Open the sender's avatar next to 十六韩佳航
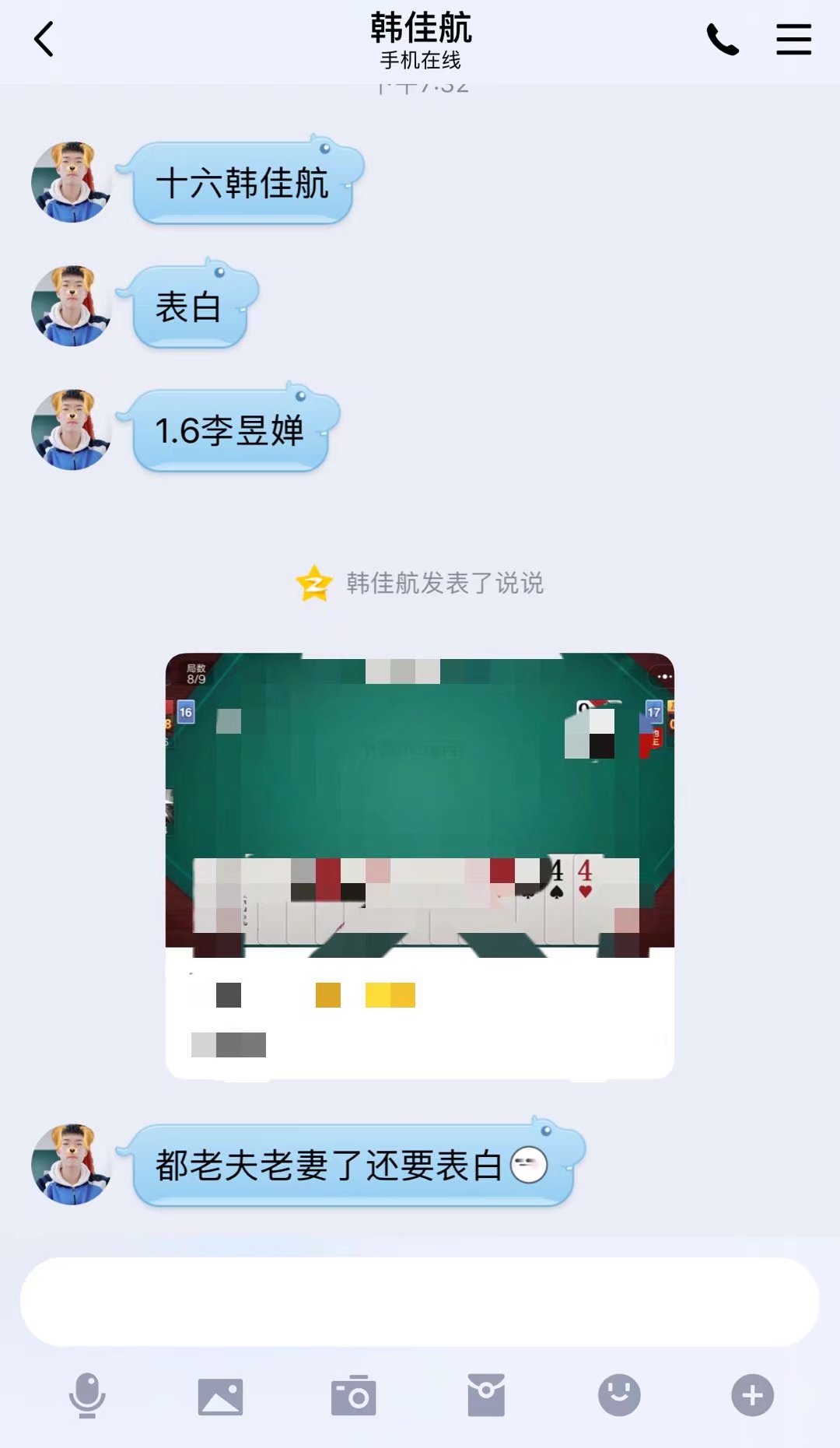The image size is (840, 1448). pyautogui.click(x=72, y=182)
